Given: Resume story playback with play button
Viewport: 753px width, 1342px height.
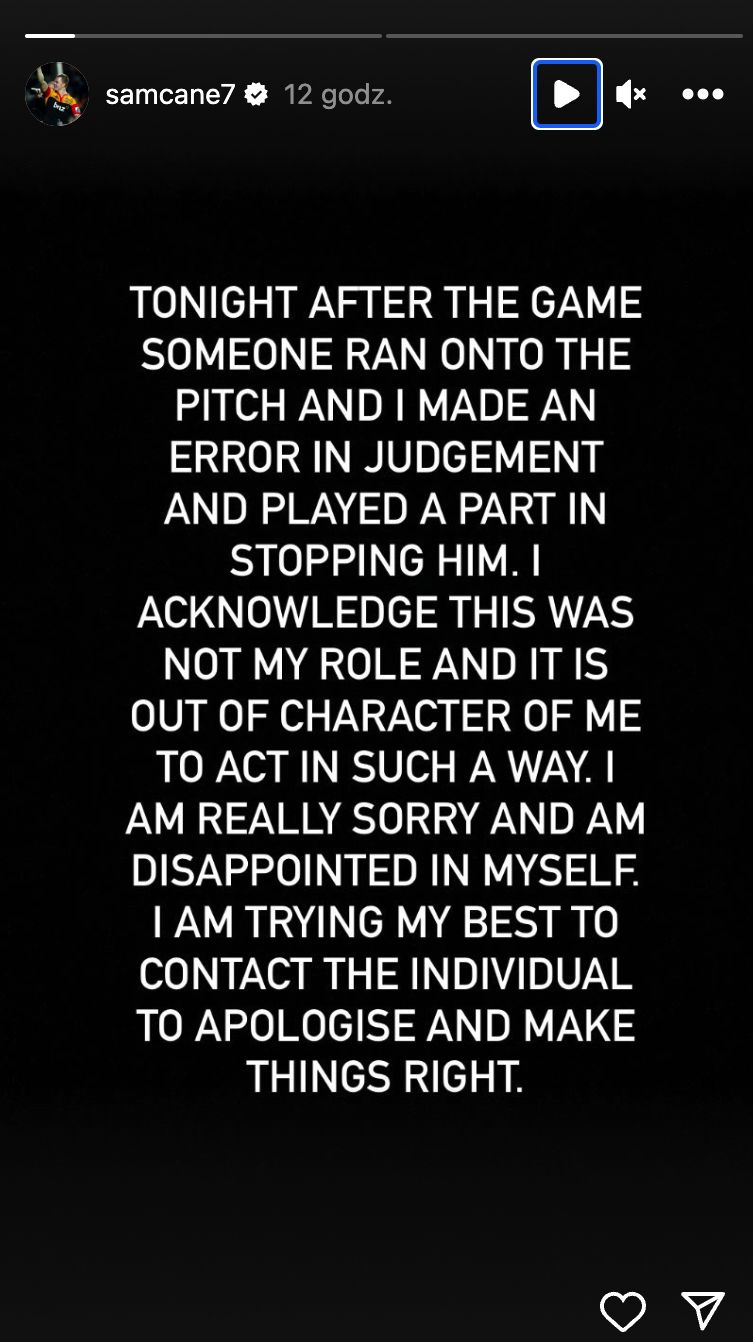Looking at the screenshot, I should tap(566, 94).
